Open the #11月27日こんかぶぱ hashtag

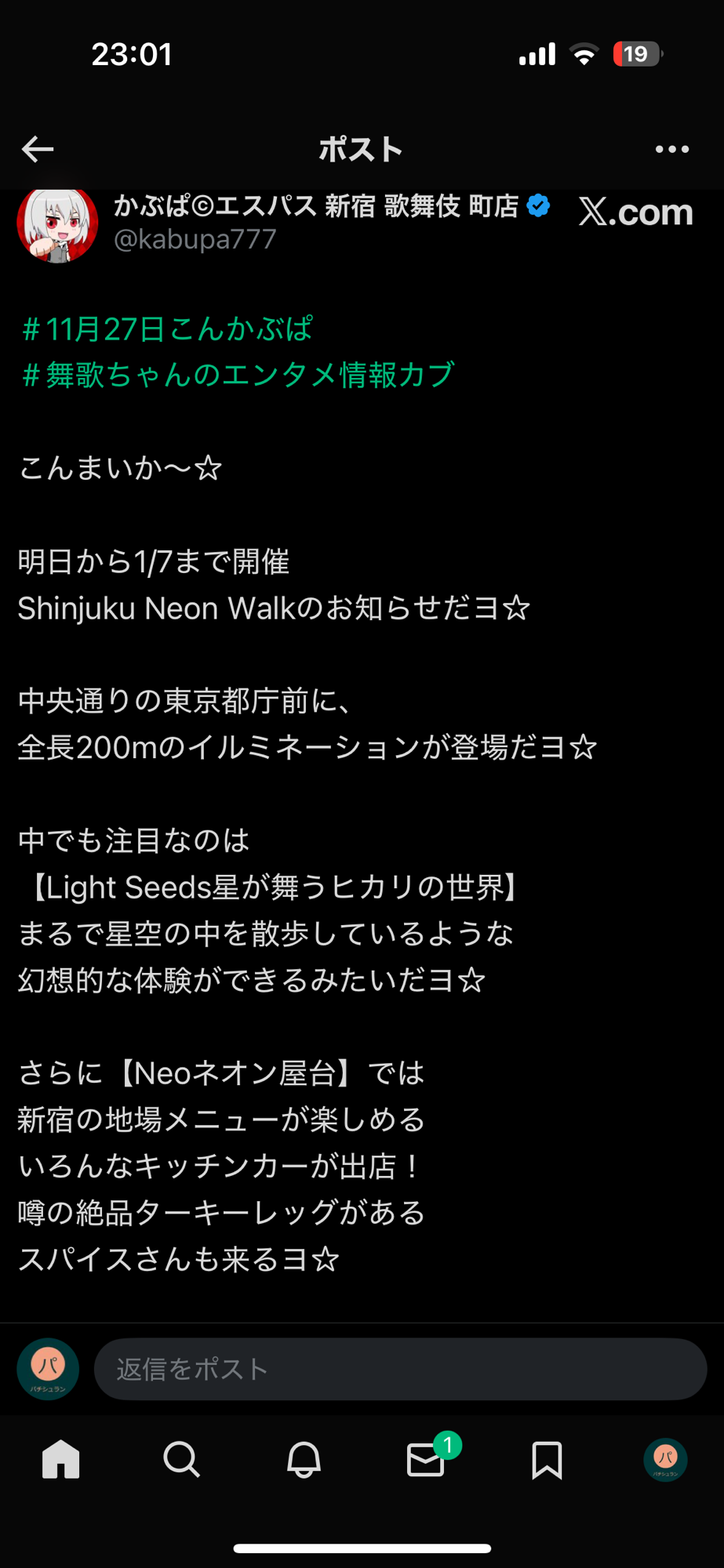[x=167, y=329]
